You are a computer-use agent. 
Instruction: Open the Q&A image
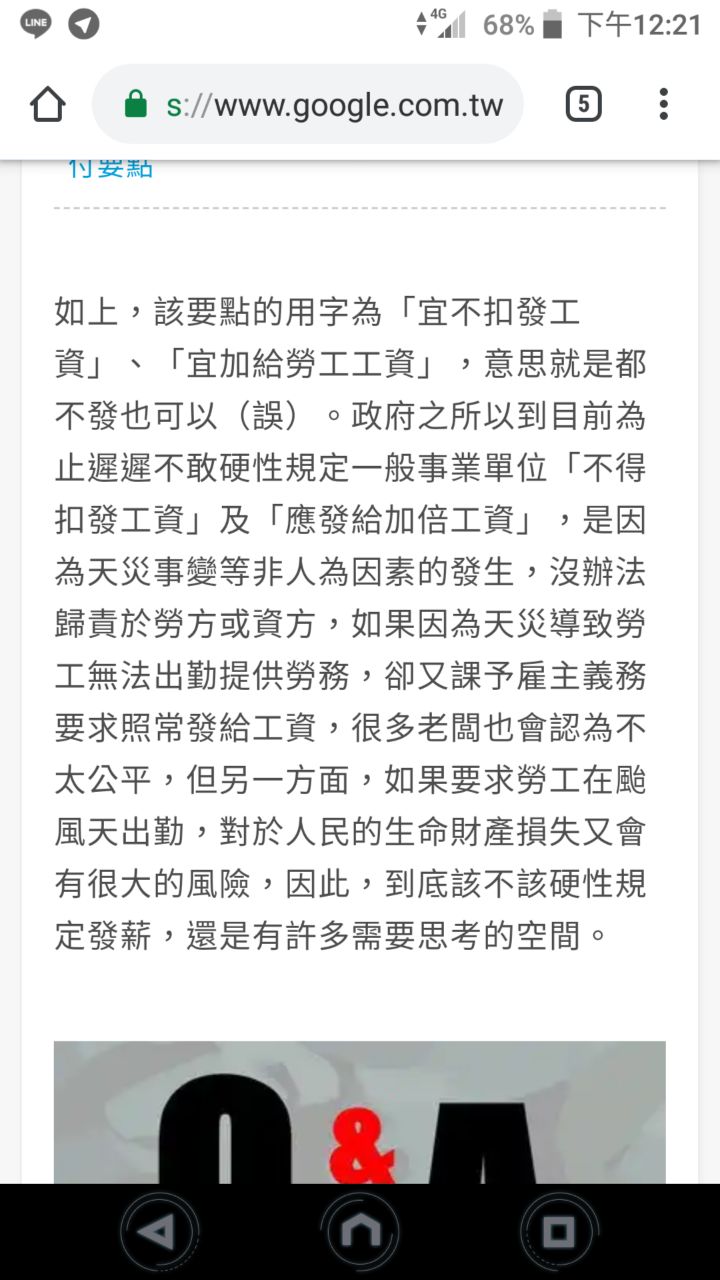tap(359, 1112)
